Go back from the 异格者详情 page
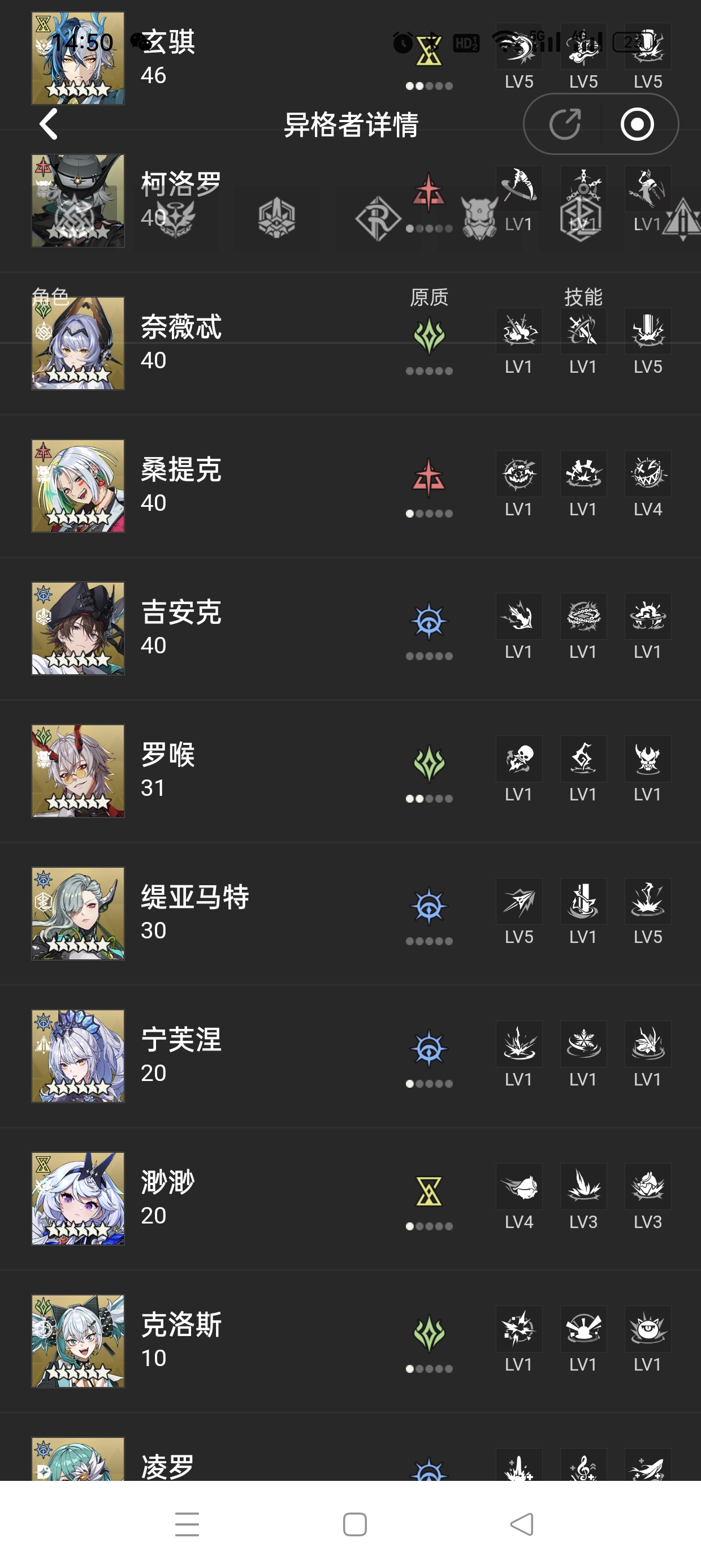 coord(49,125)
